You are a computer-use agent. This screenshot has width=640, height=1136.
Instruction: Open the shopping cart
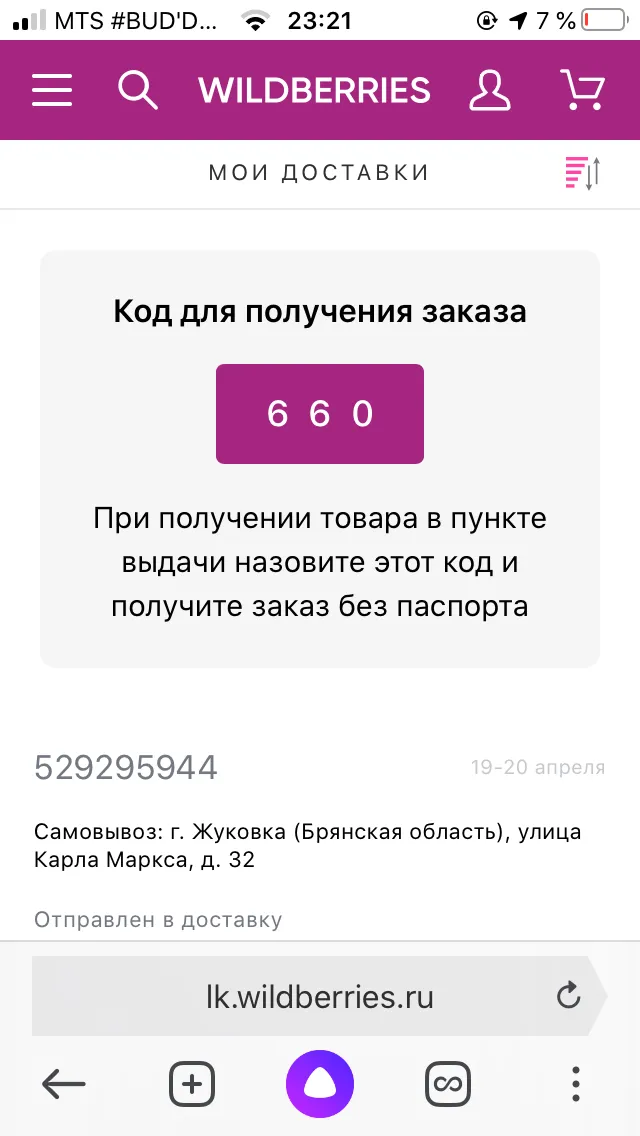582,91
